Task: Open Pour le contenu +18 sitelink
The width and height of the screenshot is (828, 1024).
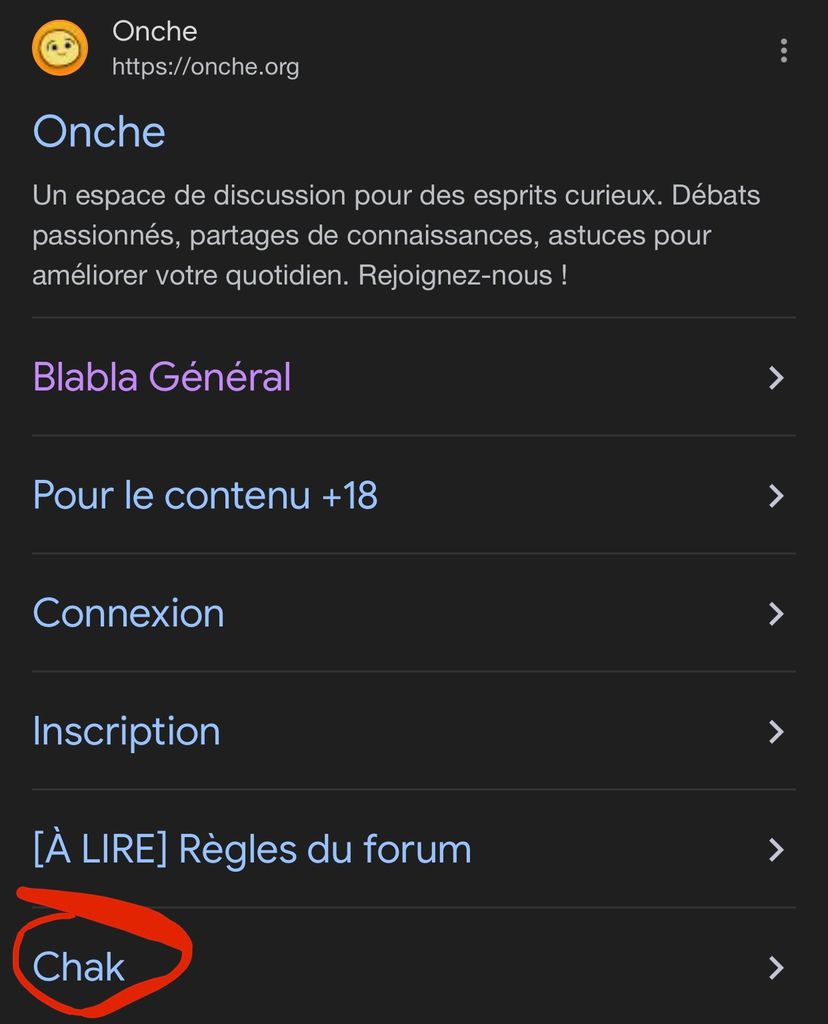Action: tap(205, 495)
